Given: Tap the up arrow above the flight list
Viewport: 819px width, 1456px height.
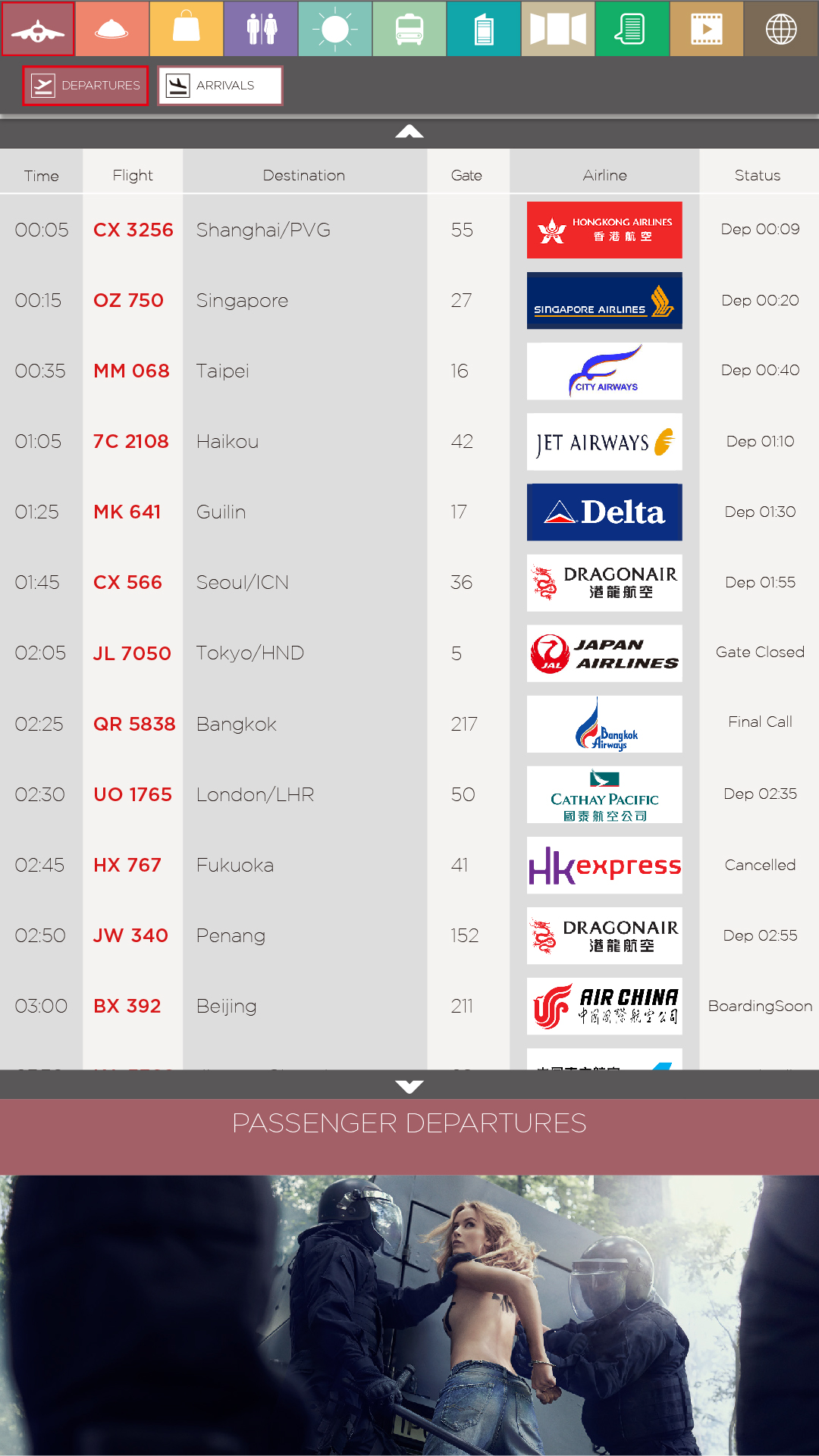Looking at the screenshot, I should point(409,133).
